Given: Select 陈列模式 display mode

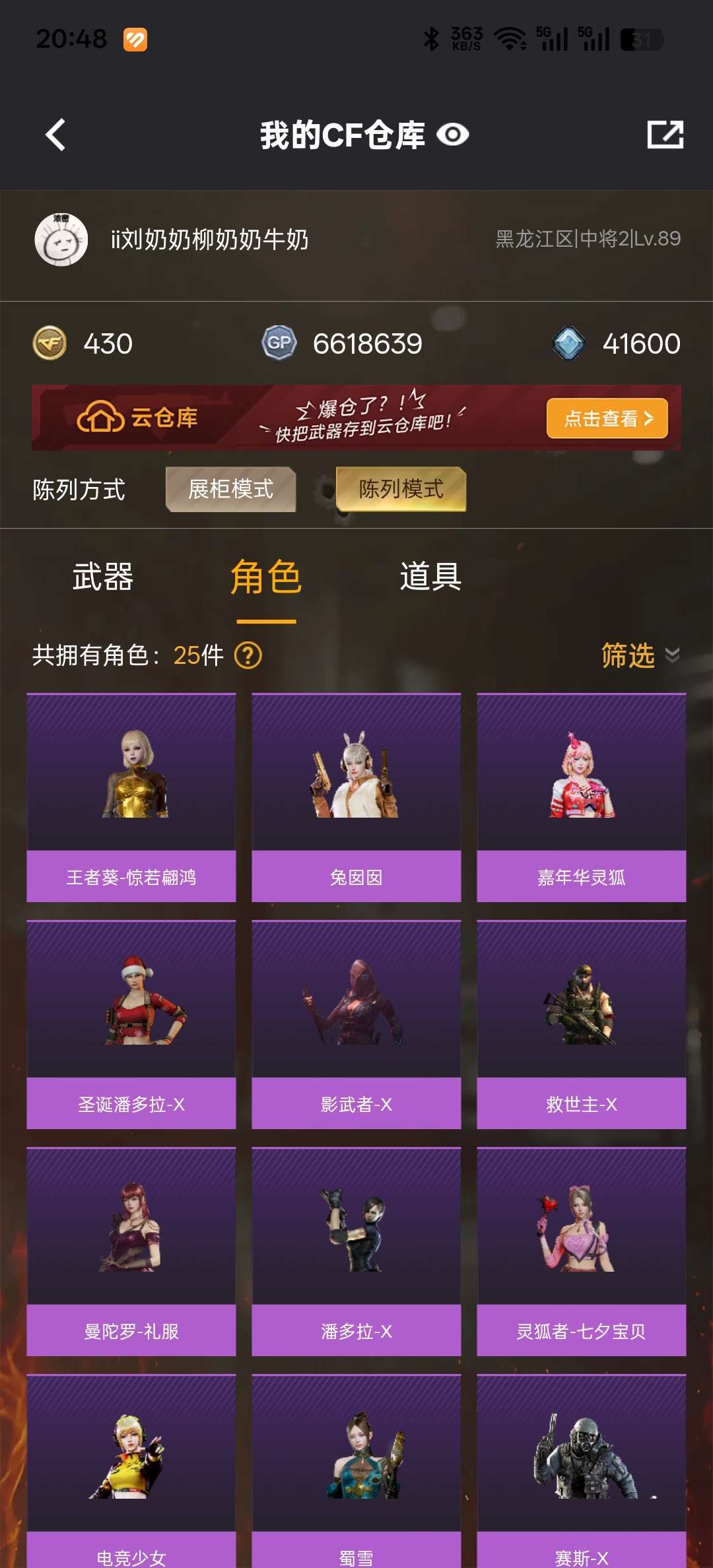Looking at the screenshot, I should point(401,489).
